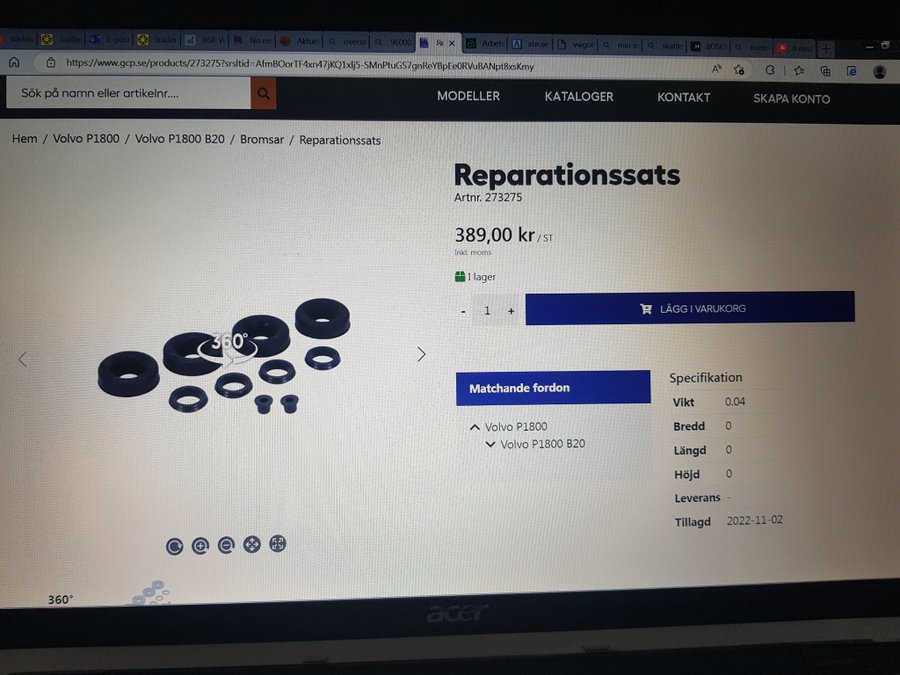Go to the KONTAKT page
The width and height of the screenshot is (900, 675).
(x=684, y=98)
